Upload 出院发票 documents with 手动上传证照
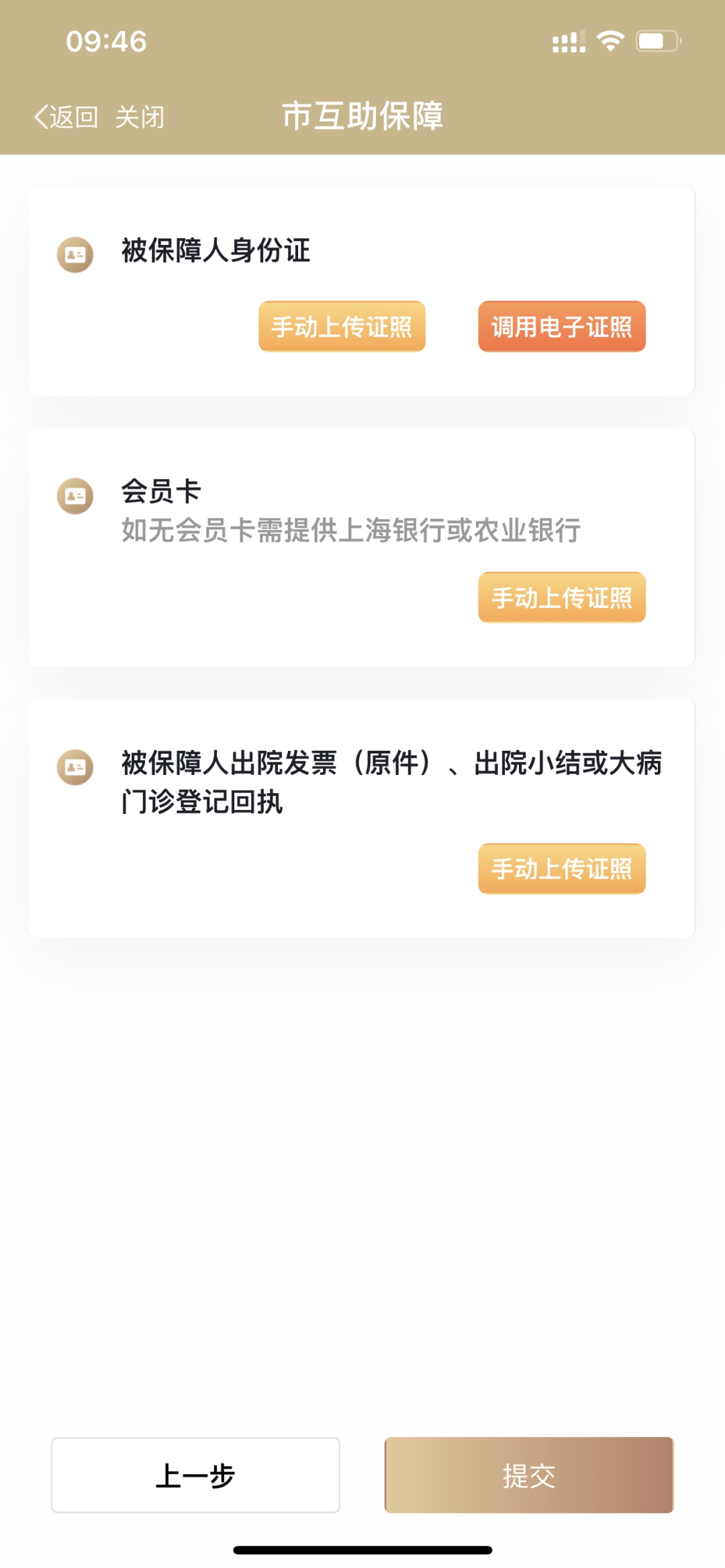Screen dimensions: 725x1568 pyautogui.click(x=561, y=868)
